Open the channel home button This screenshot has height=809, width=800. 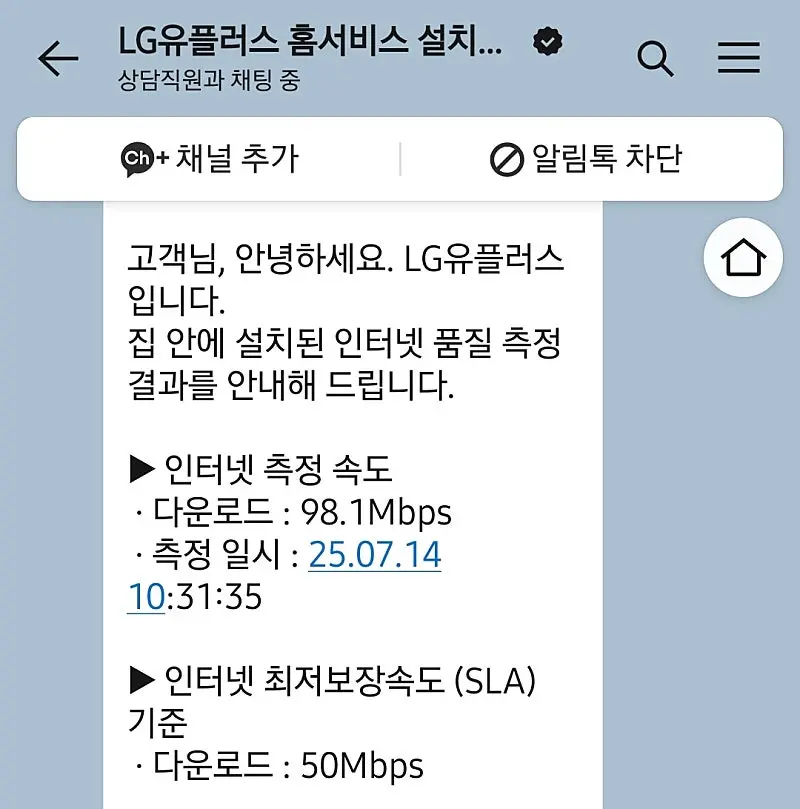point(743,258)
